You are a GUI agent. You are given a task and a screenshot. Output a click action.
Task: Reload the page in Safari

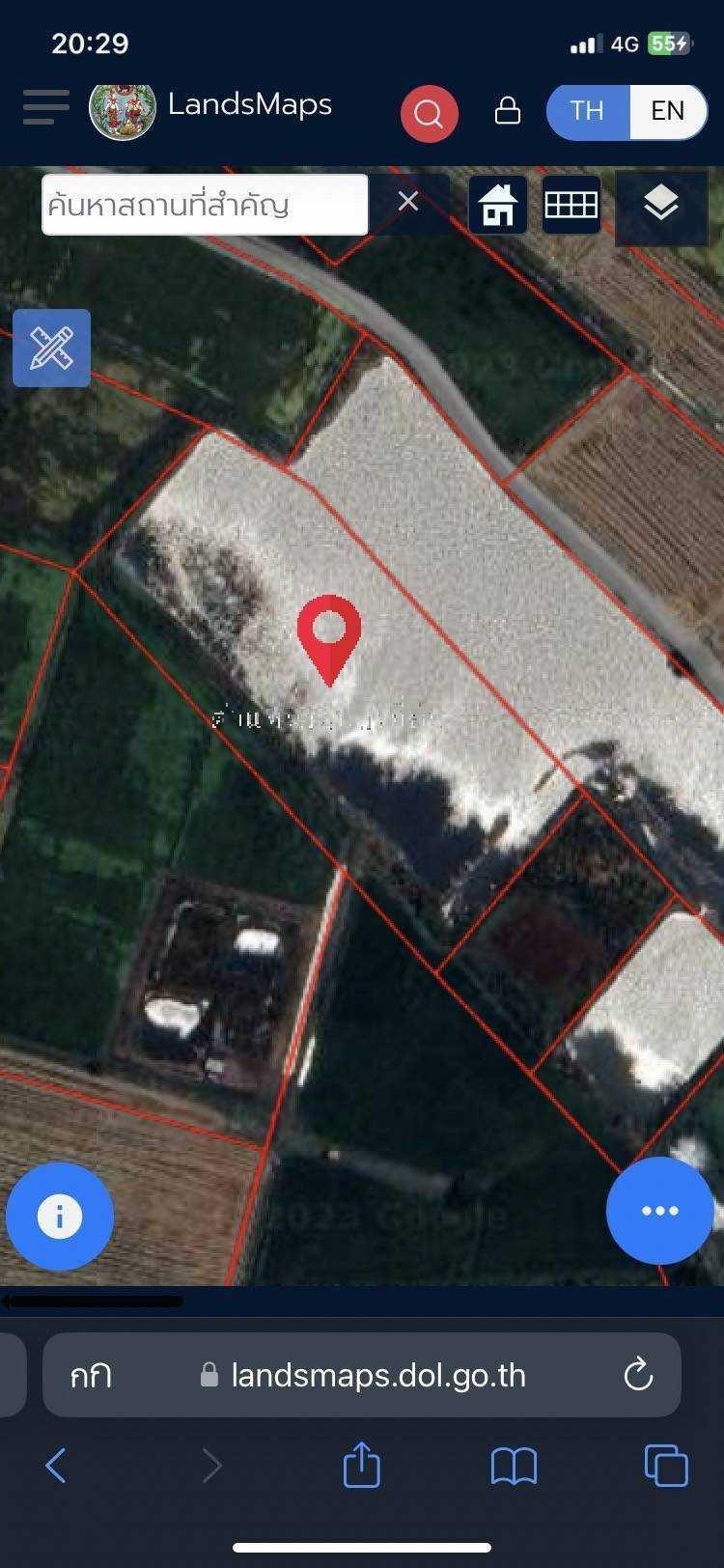point(638,1375)
